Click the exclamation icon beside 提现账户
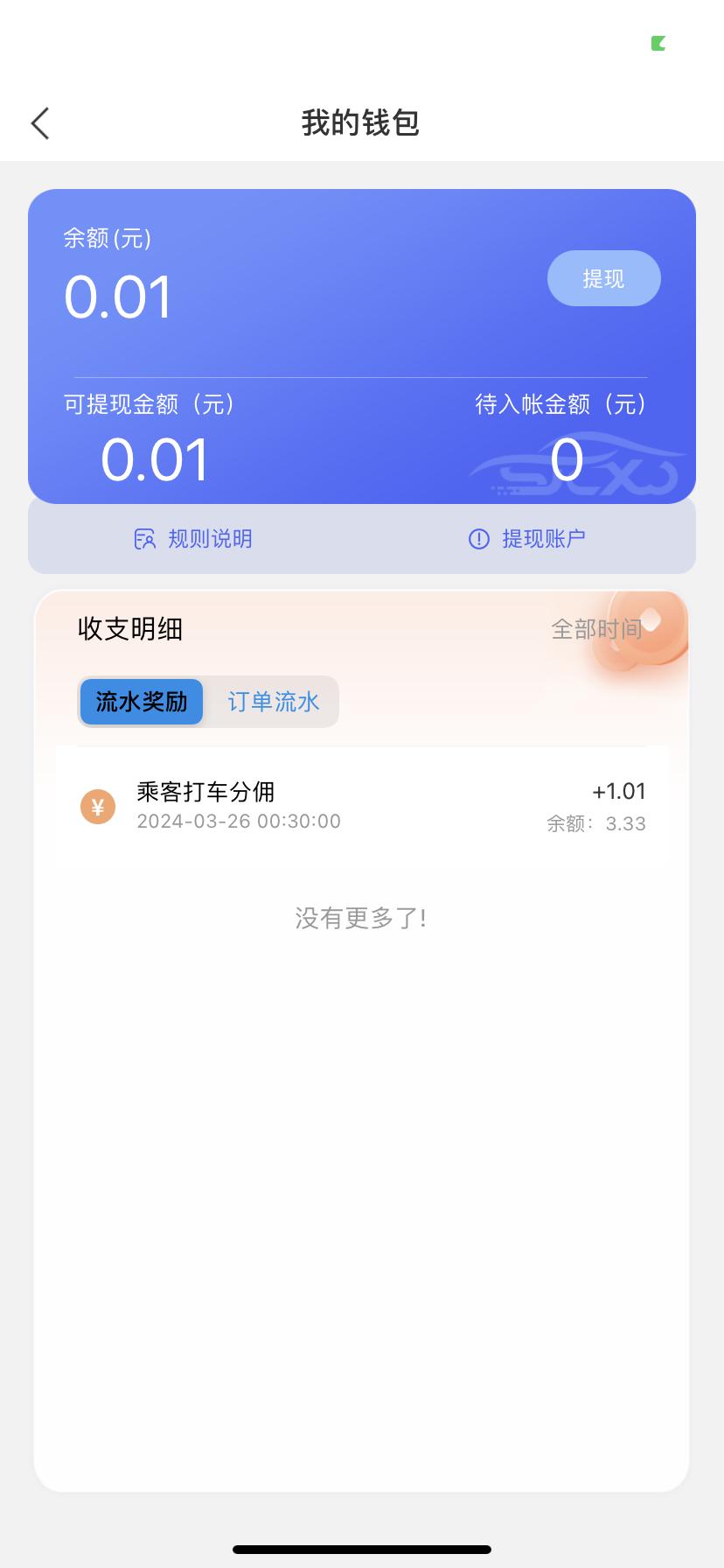724x1568 pixels. [477, 539]
